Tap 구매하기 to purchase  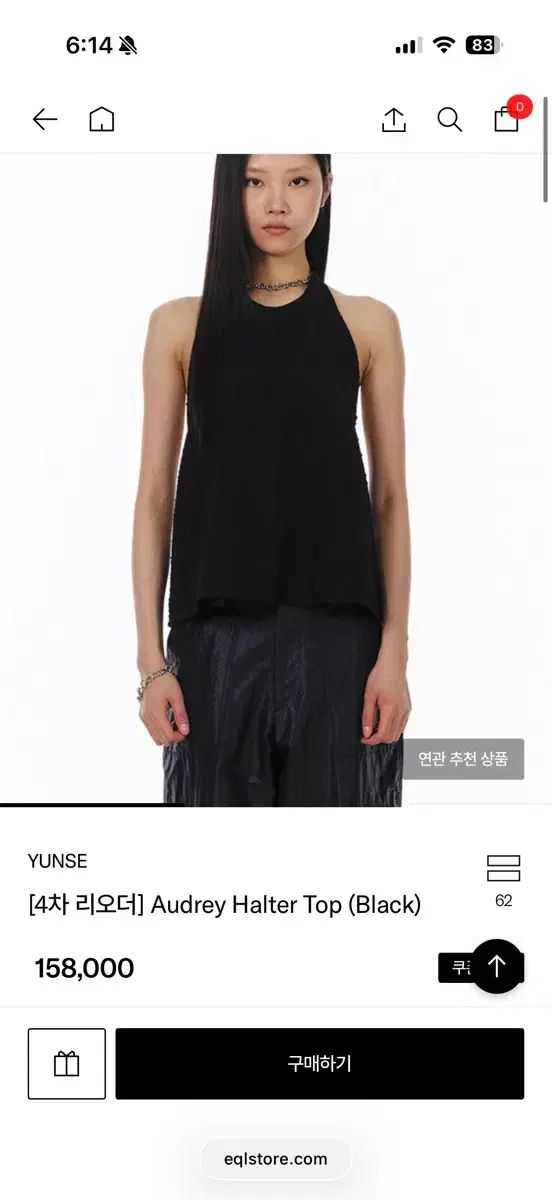point(320,1064)
